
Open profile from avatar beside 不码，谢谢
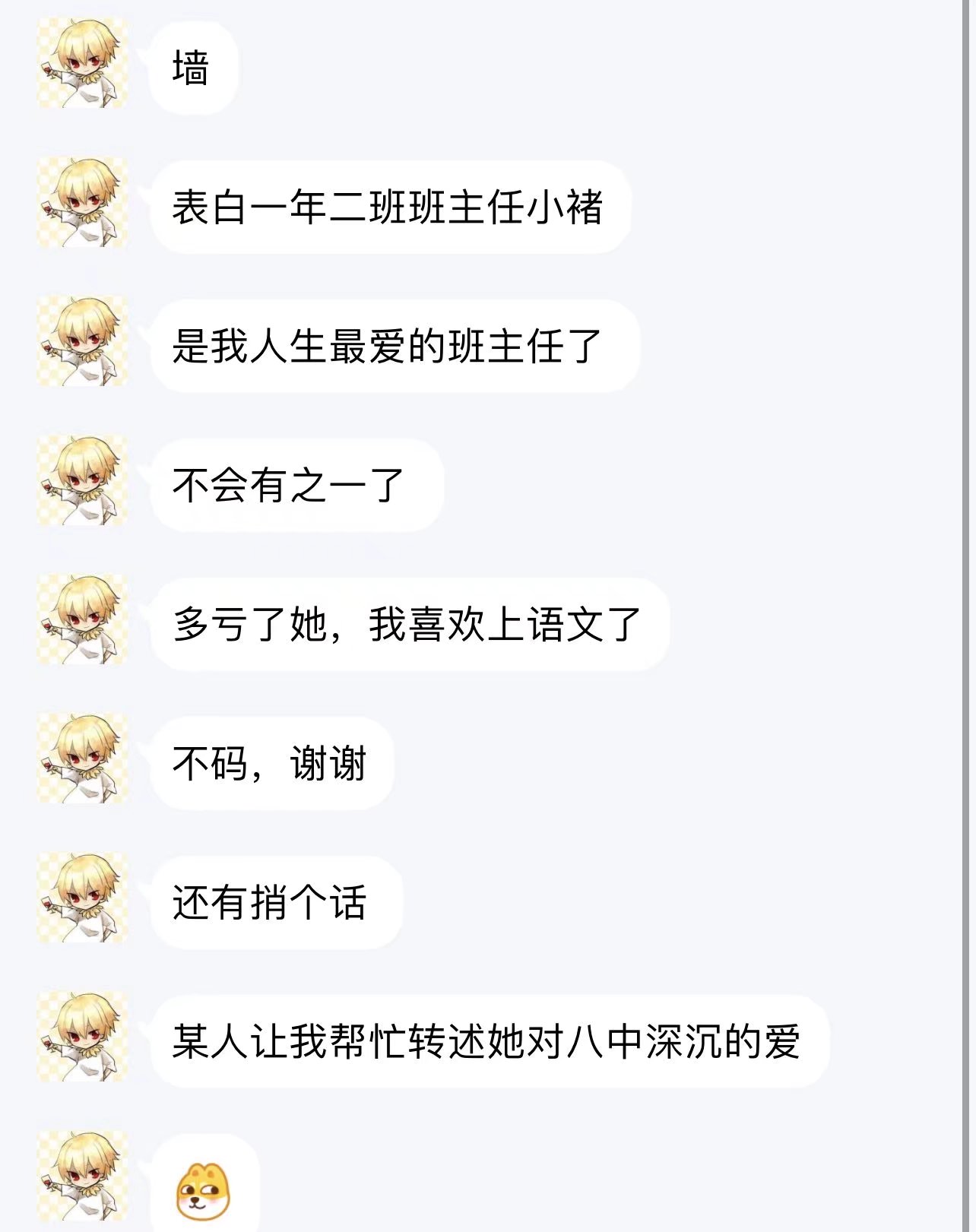click(x=82, y=759)
